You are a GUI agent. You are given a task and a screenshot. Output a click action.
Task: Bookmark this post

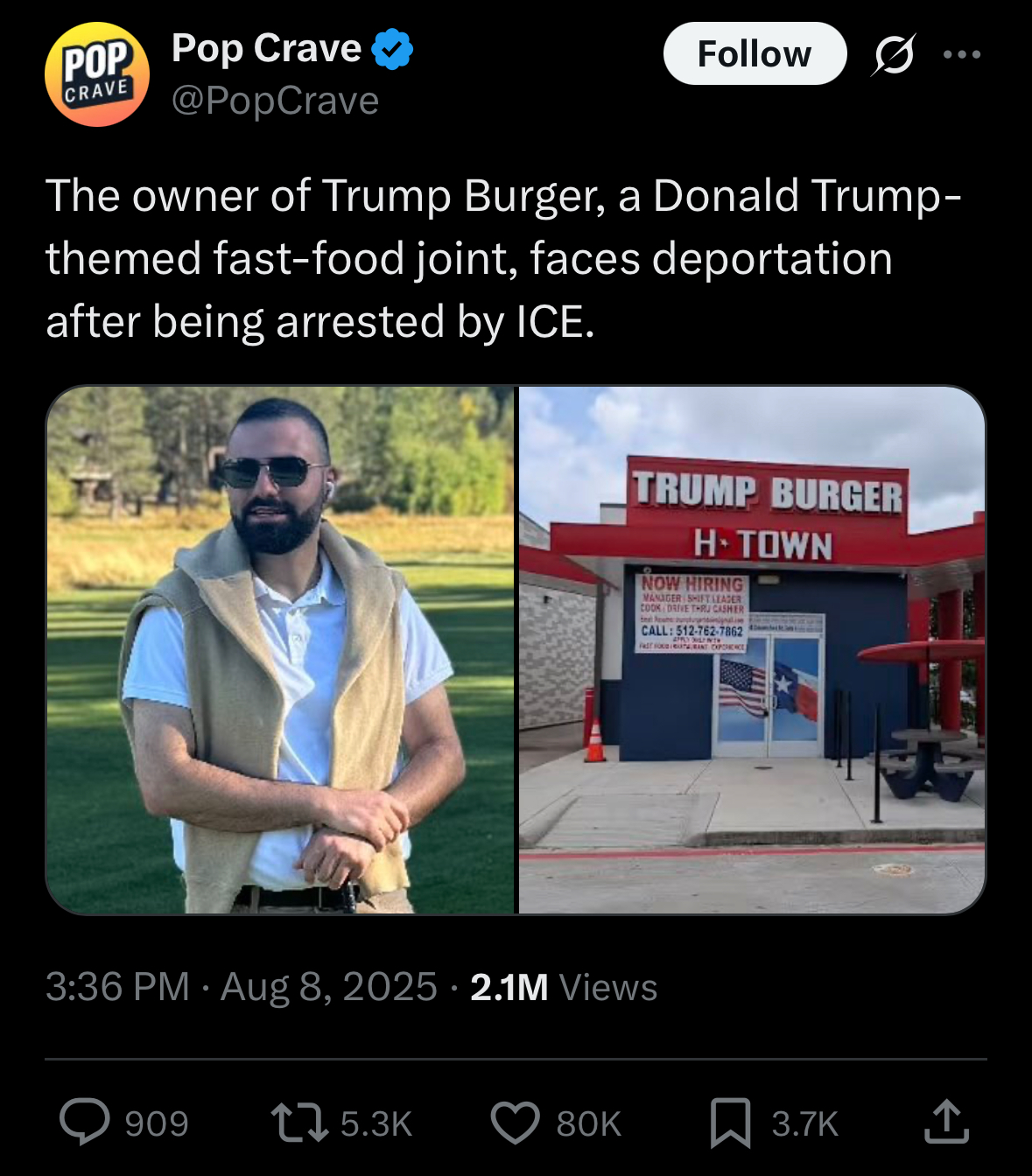click(730, 1123)
